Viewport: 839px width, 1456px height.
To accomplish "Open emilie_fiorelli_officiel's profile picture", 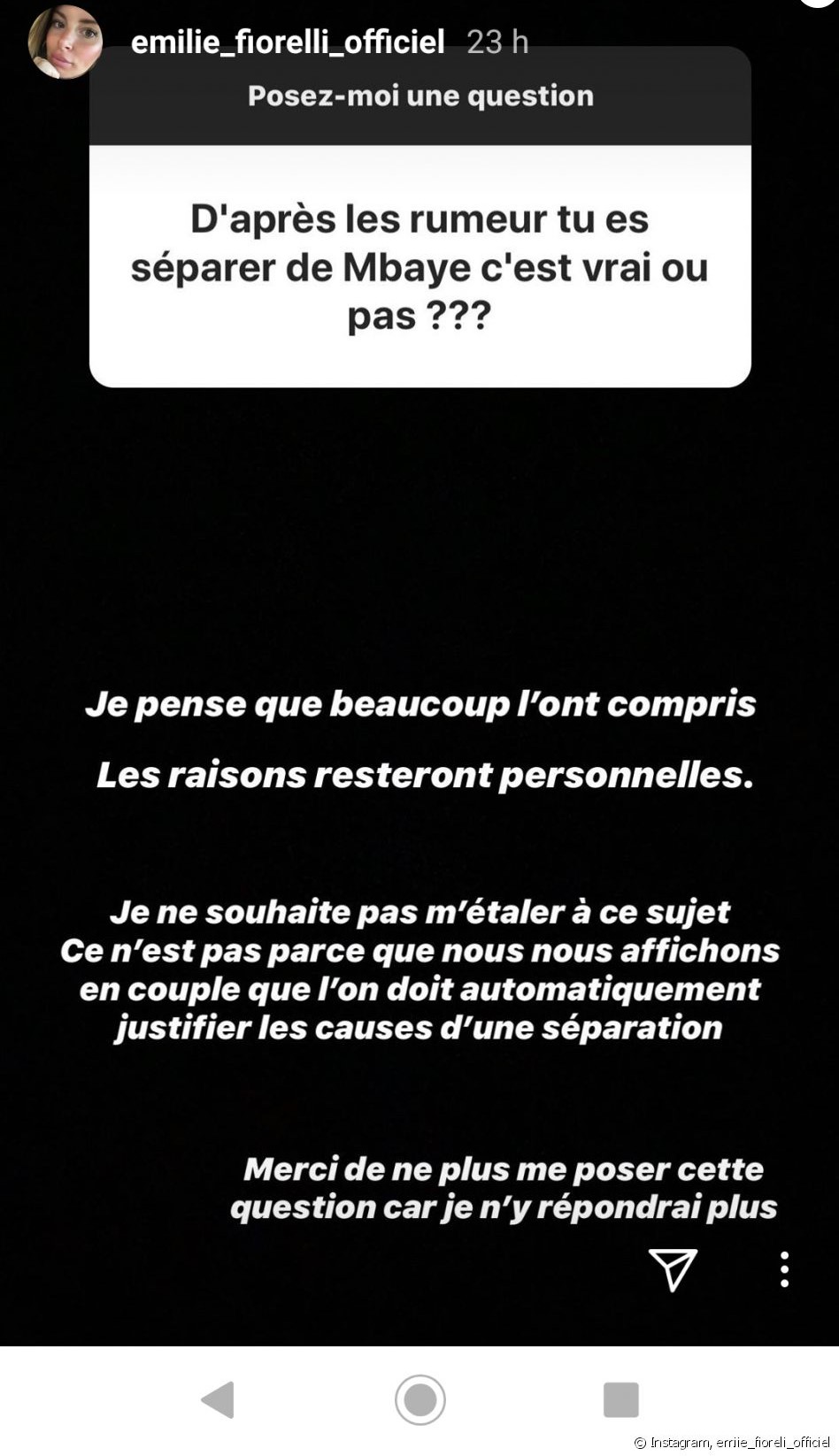I will point(65,42).
